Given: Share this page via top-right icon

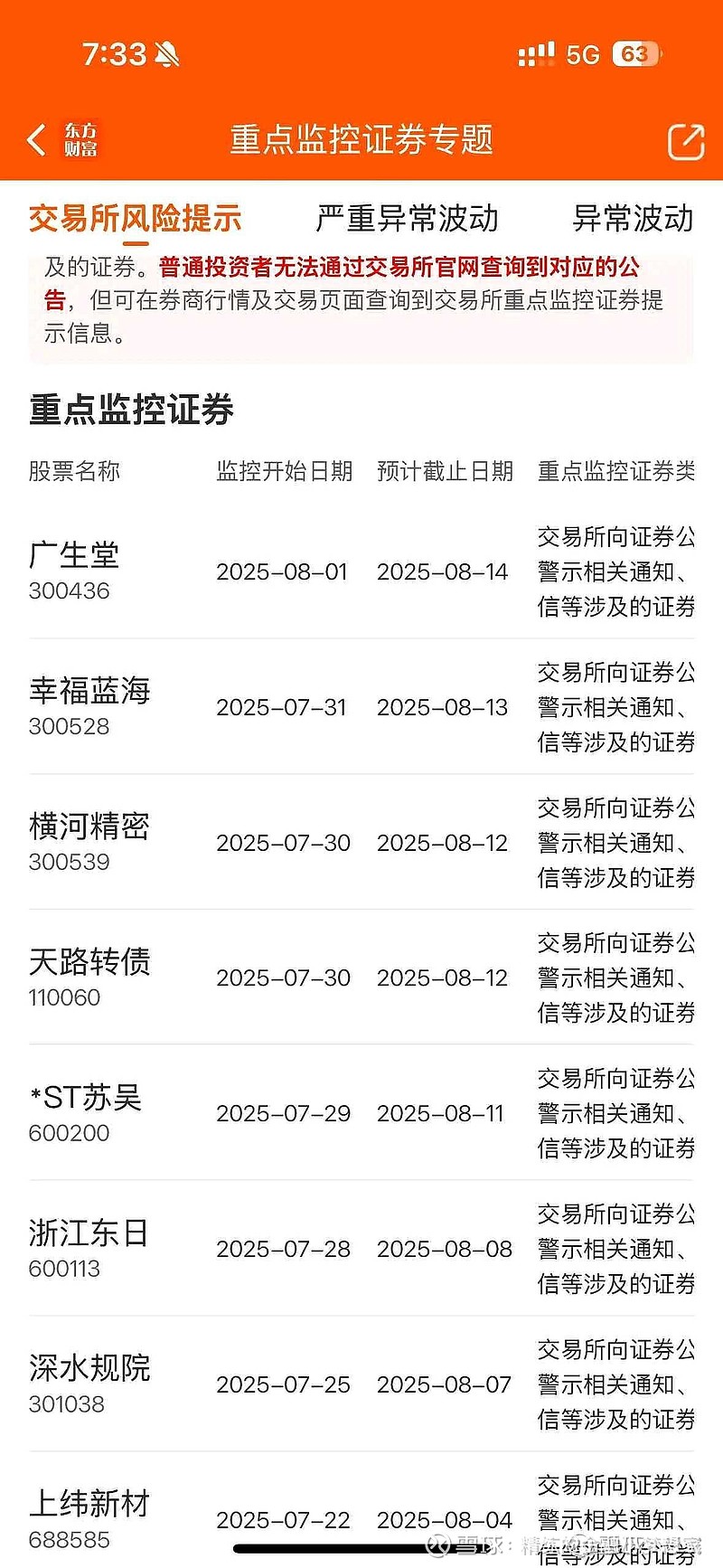Looking at the screenshot, I should (685, 141).
